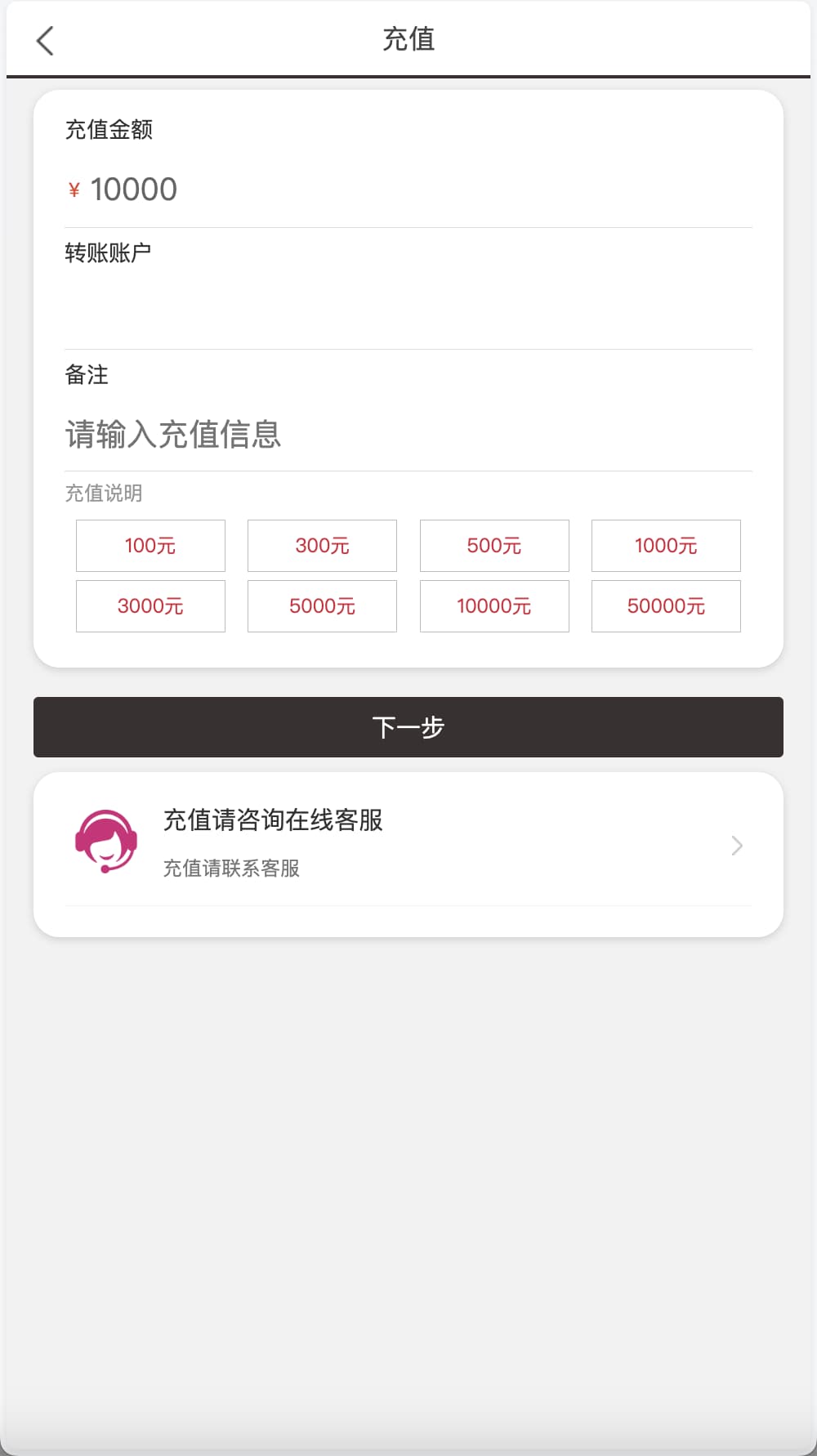This screenshot has height=1456, width=817.
Task: Go back from the 充值 page
Action: tap(46, 40)
